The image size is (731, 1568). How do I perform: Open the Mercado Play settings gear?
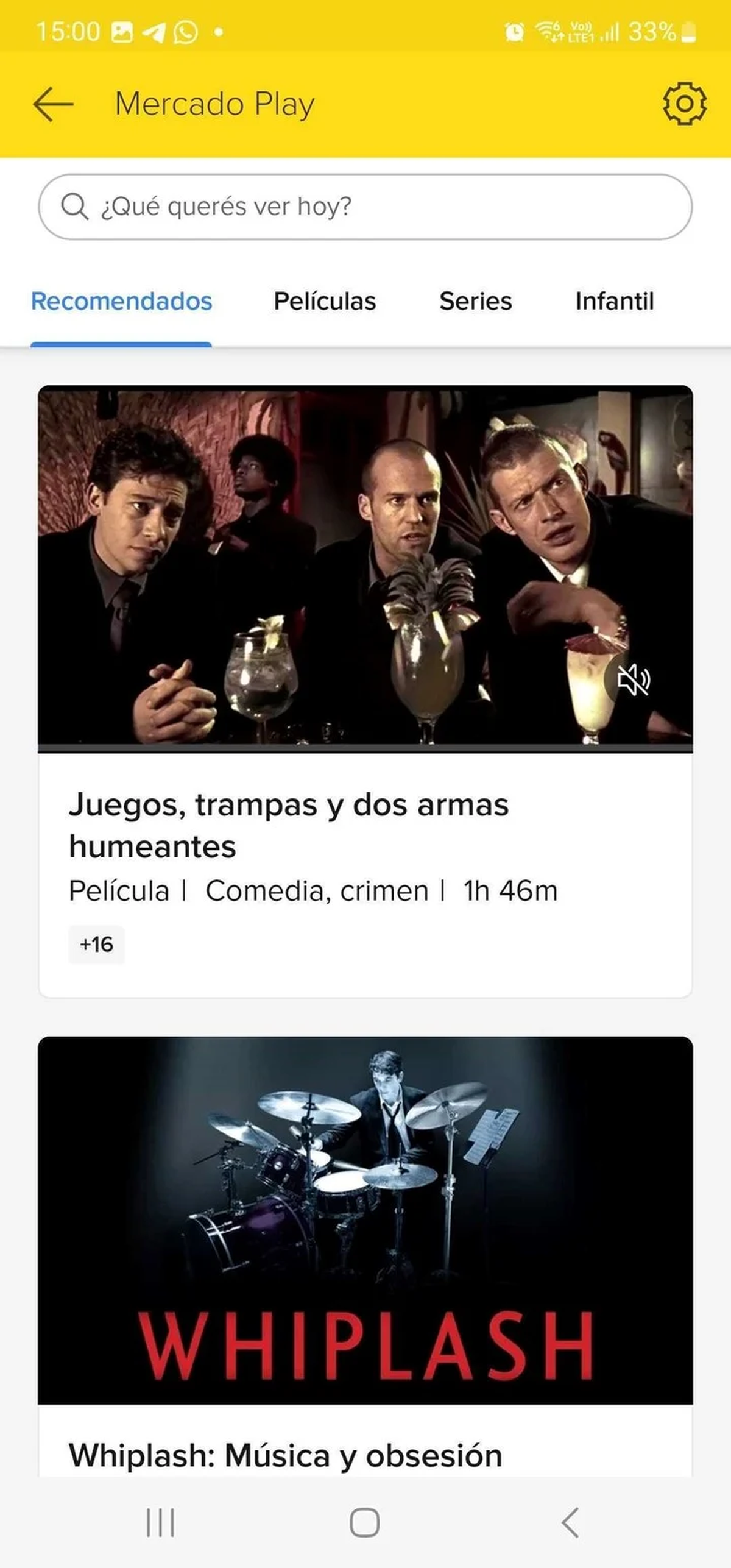[685, 105]
